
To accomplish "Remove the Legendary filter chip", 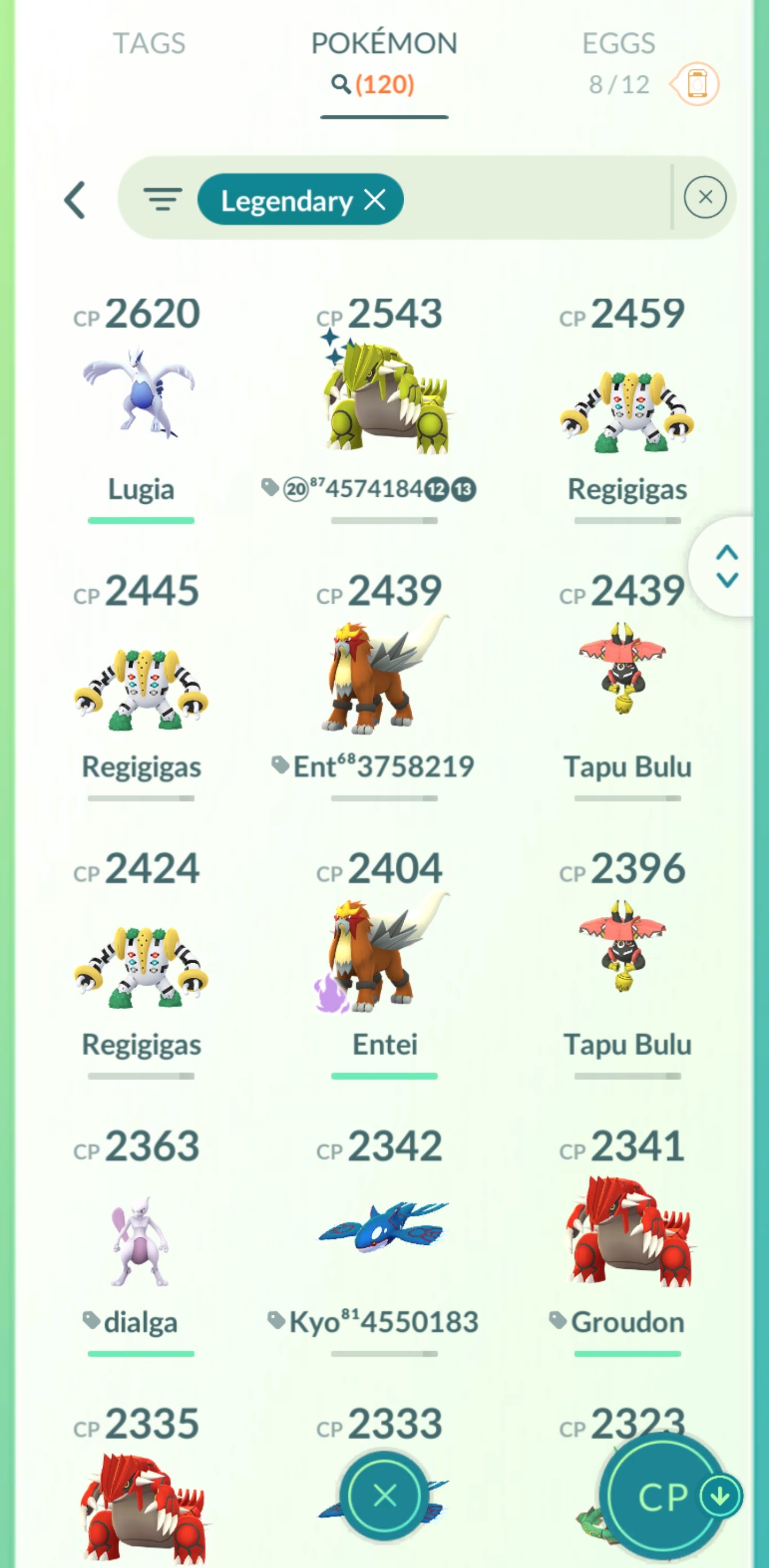I will coord(375,199).
